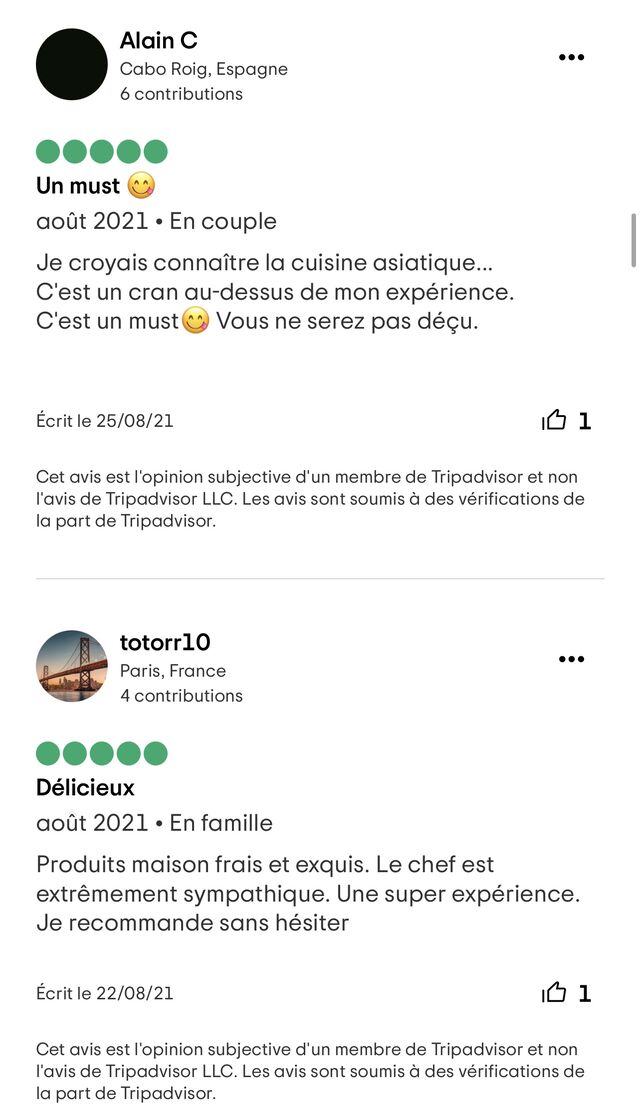640x1120 pixels.
Task: Open the overflow menu on Alain C's review
Action: (571, 58)
